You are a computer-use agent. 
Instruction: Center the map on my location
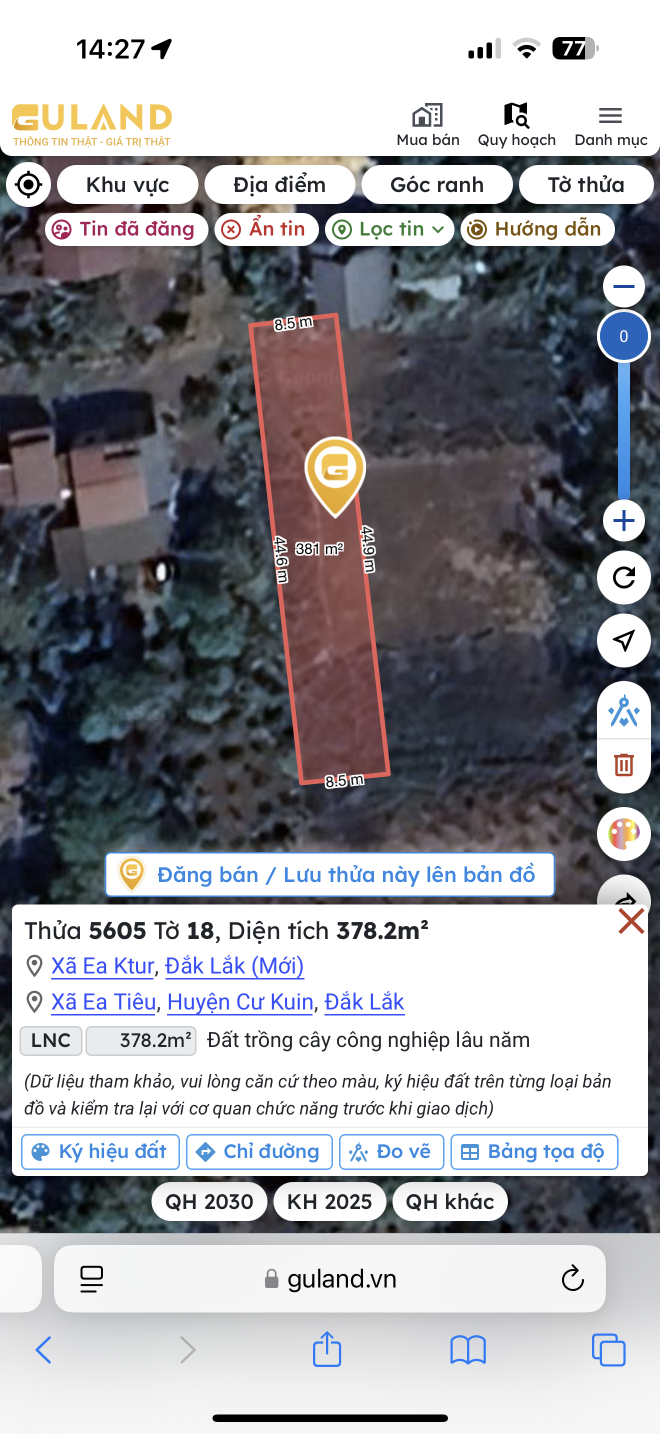(29, 185)
